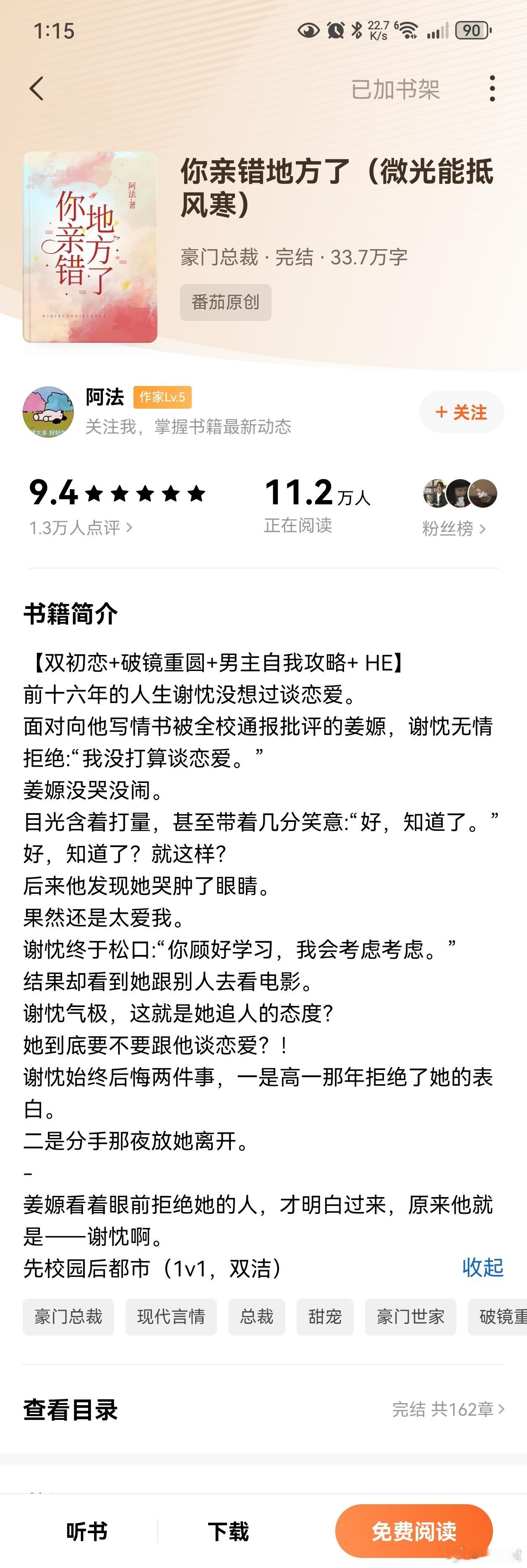Start listening with 听书
Viewport: 527px width, 1568px height.
(x=86, y=1530)
